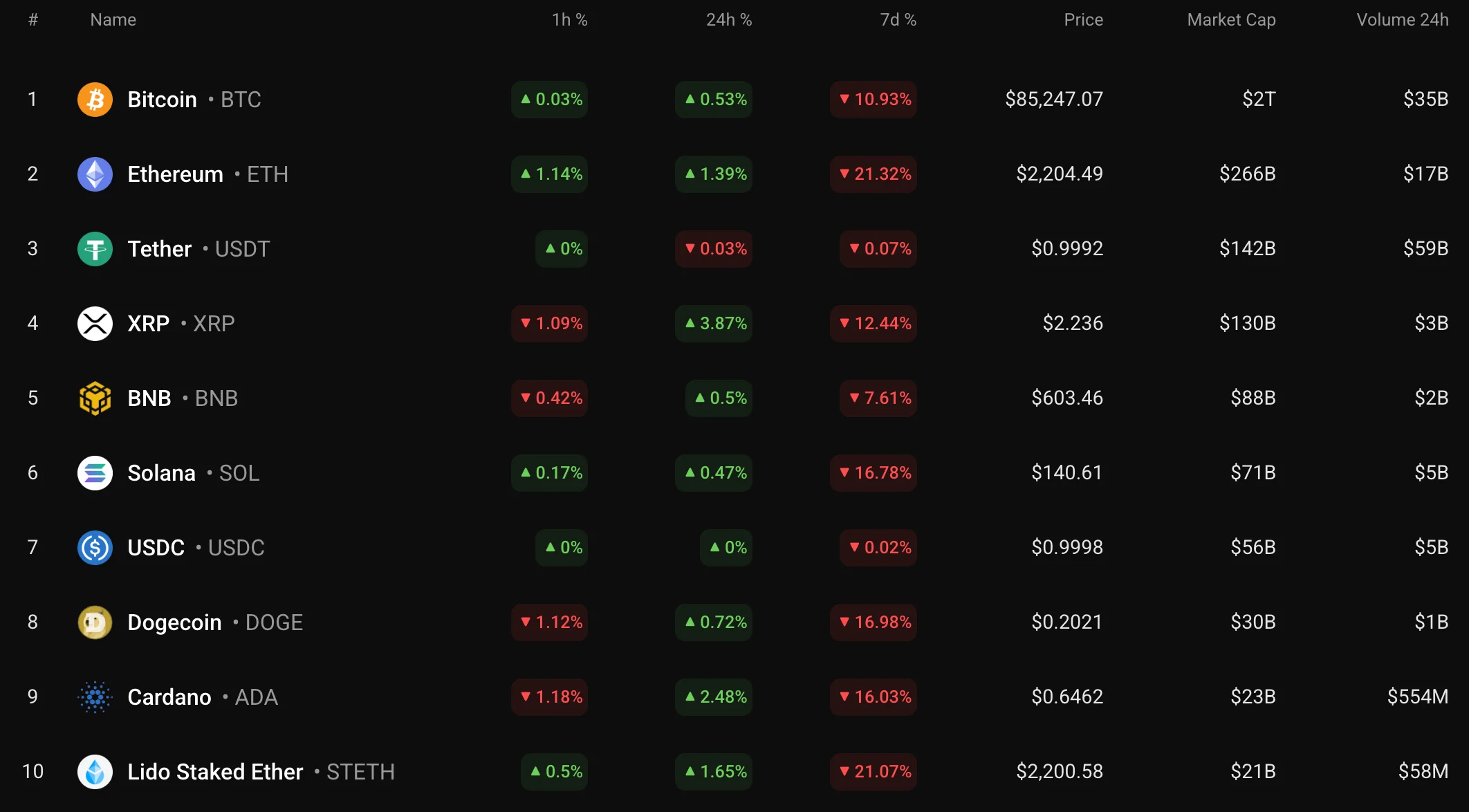Select the Tether USDT row

point(160,249)
